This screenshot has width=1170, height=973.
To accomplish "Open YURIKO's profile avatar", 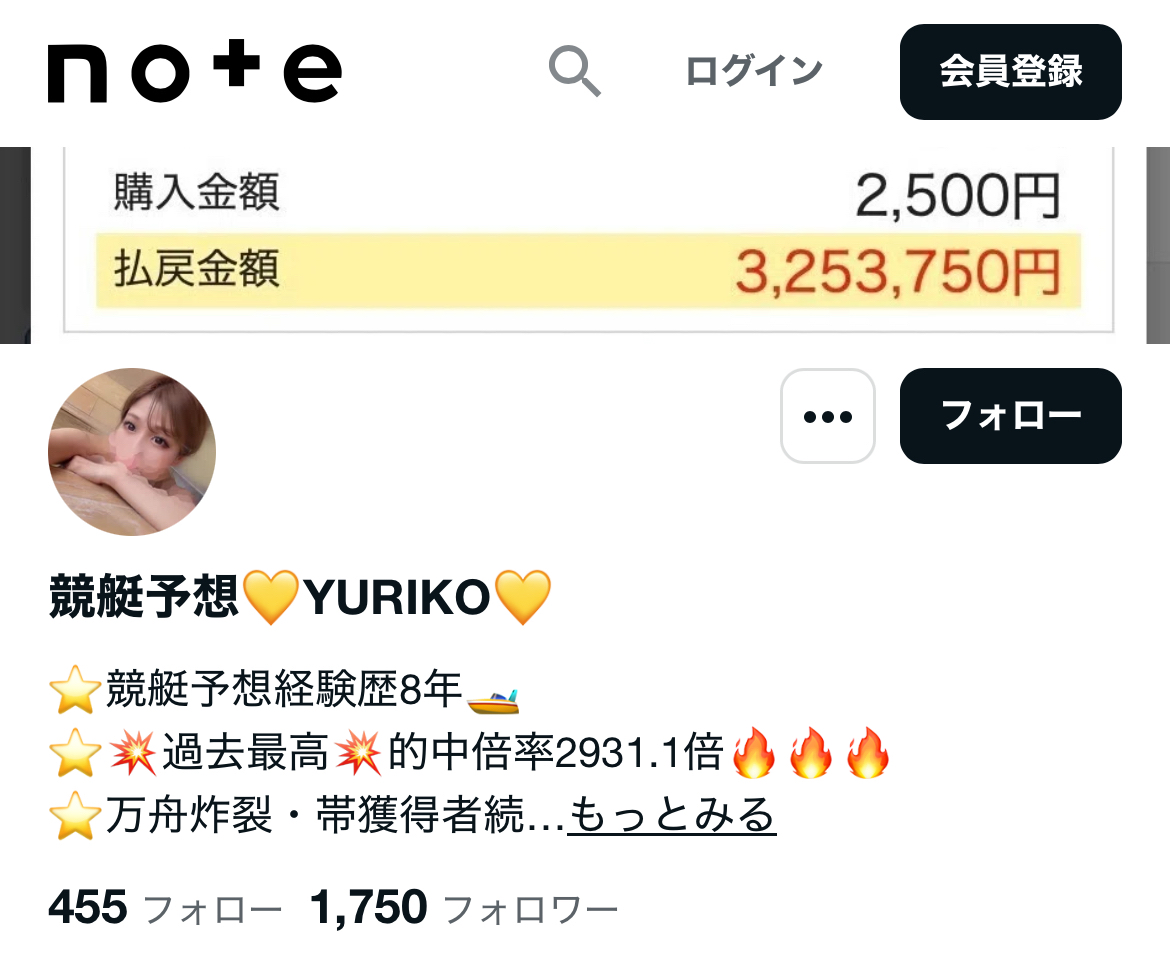I will point(132,452).
